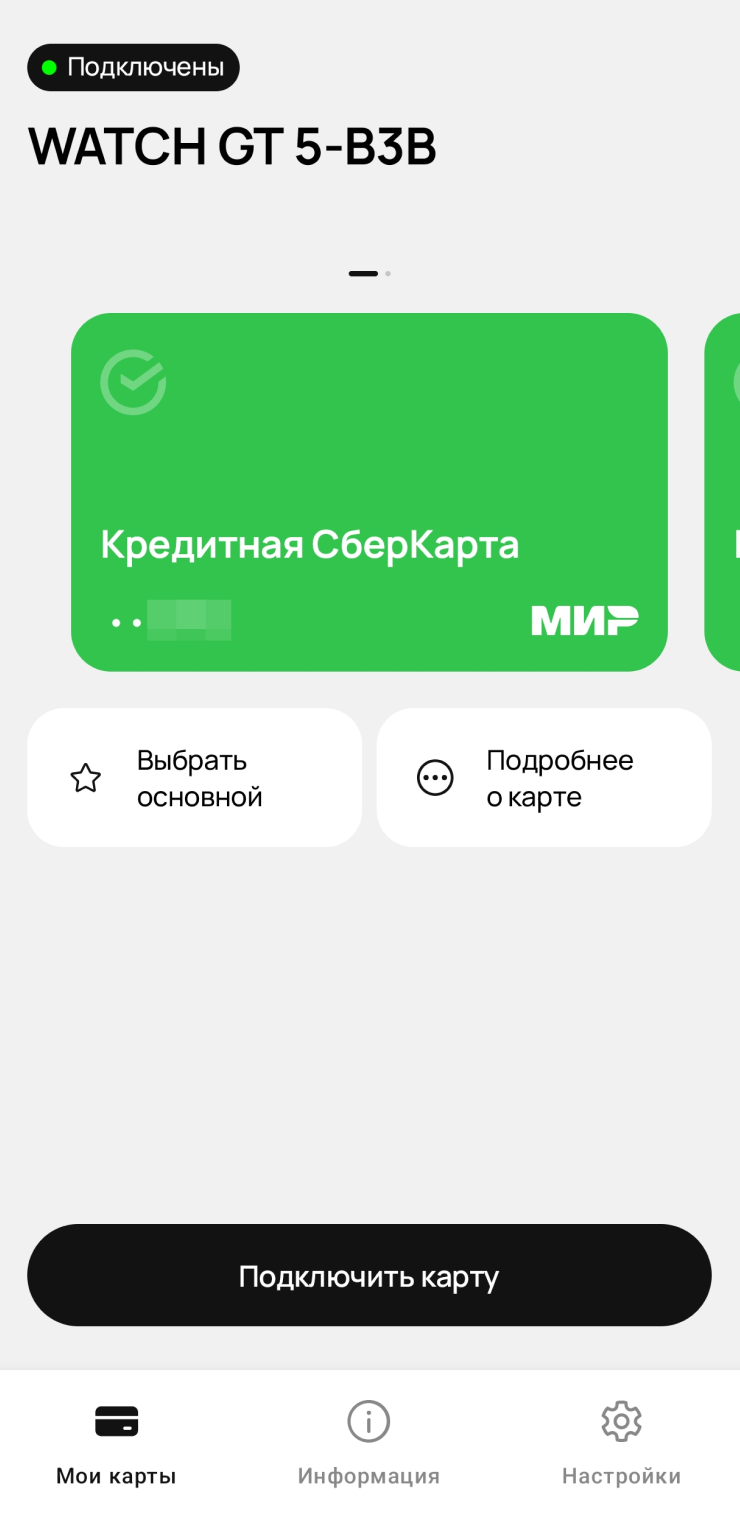The image size is (740, 1528).
Task: Open Подробнее о карте details
Action: [543, 778]
